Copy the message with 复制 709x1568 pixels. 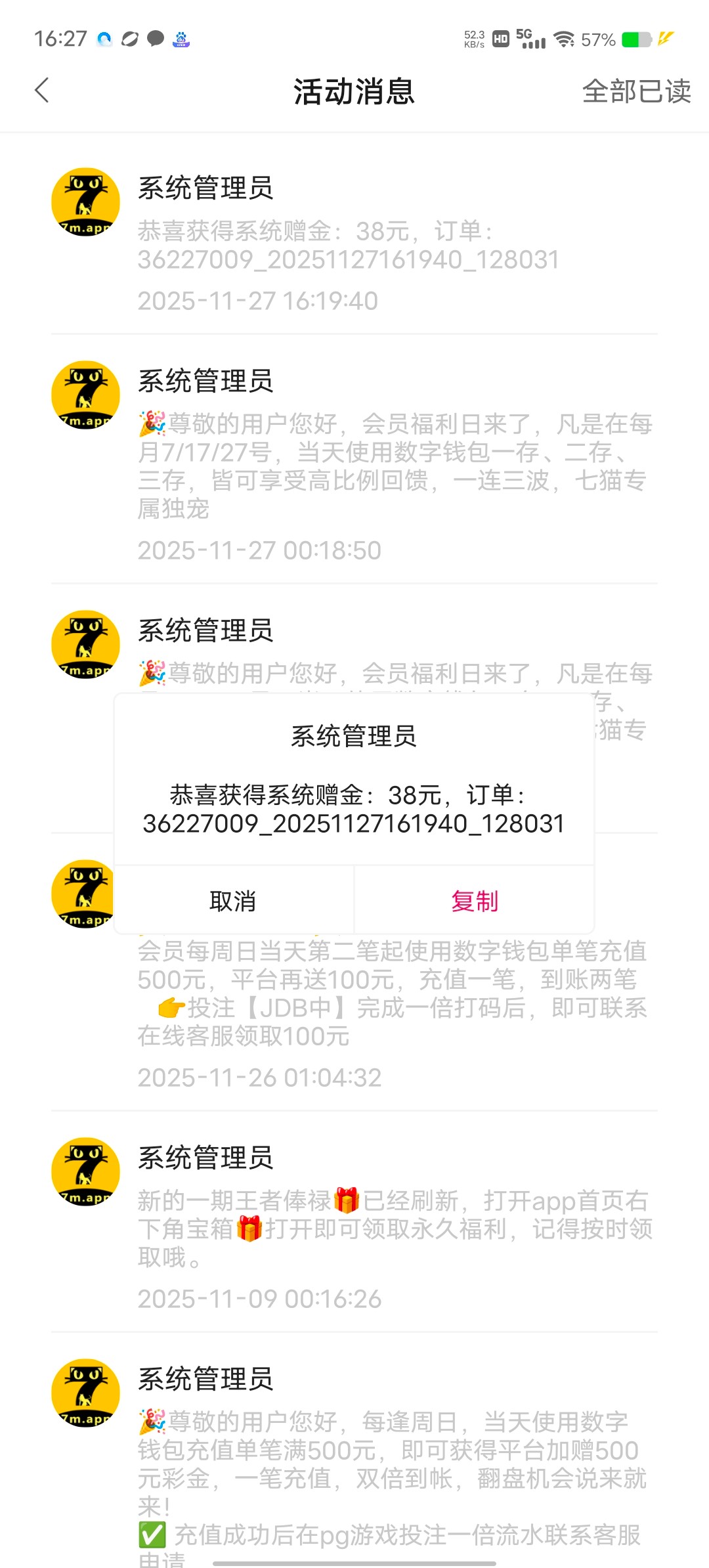[x=474, y=901]
